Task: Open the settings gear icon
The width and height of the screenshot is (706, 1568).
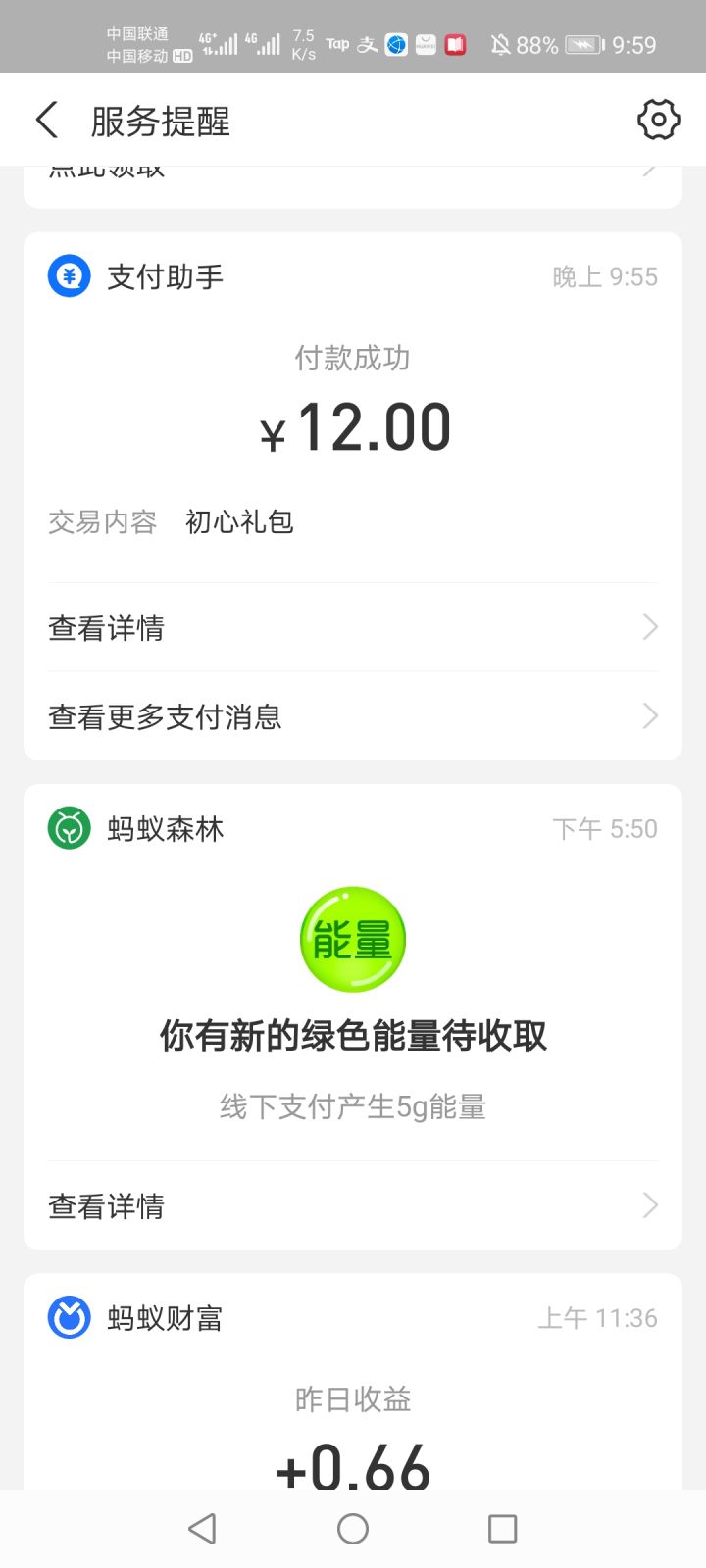Action: coord(658,120)
